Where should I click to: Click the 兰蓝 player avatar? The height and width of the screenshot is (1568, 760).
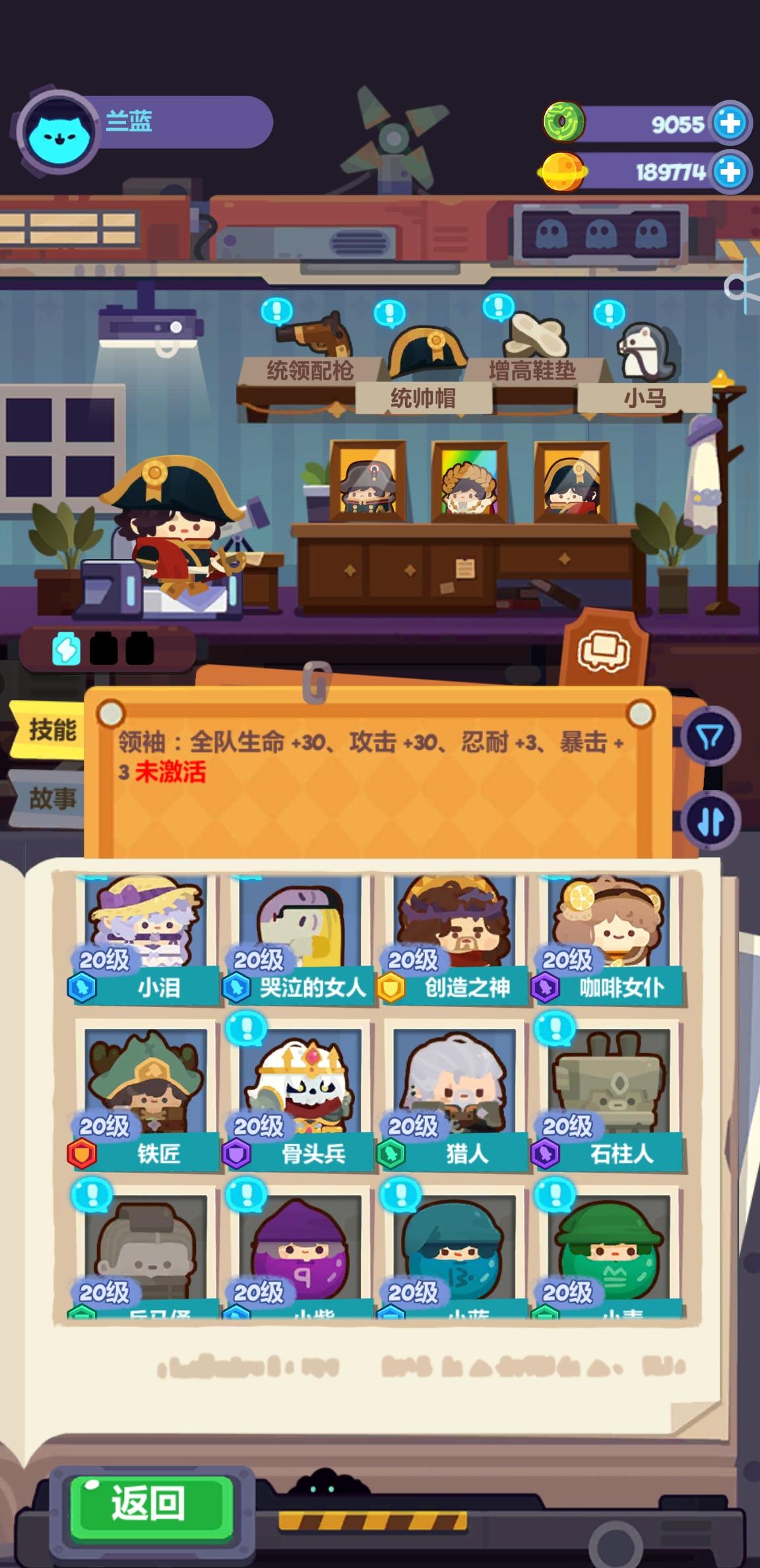(x=58, y=124)
